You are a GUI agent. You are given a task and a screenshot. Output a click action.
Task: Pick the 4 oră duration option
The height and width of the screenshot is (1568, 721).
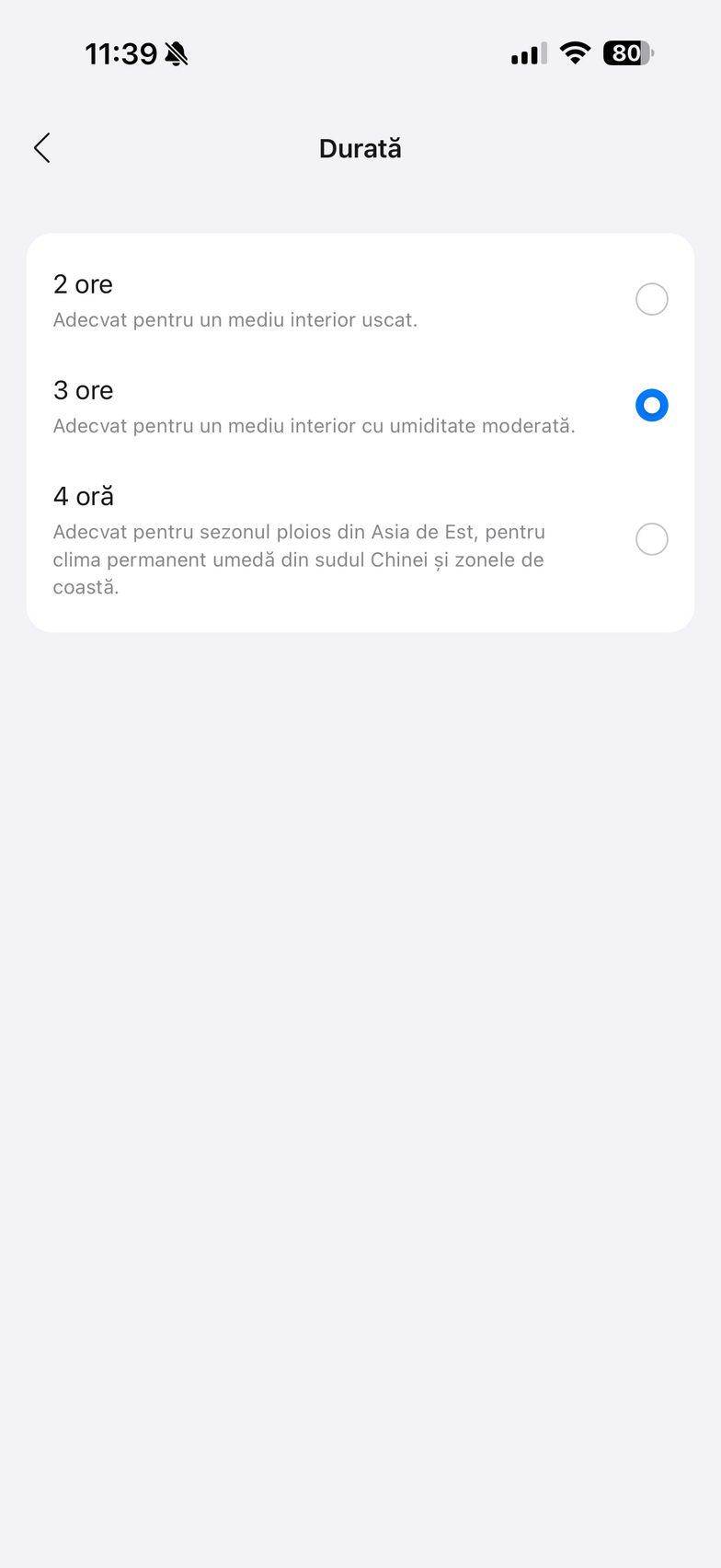[x=651, y=539]
